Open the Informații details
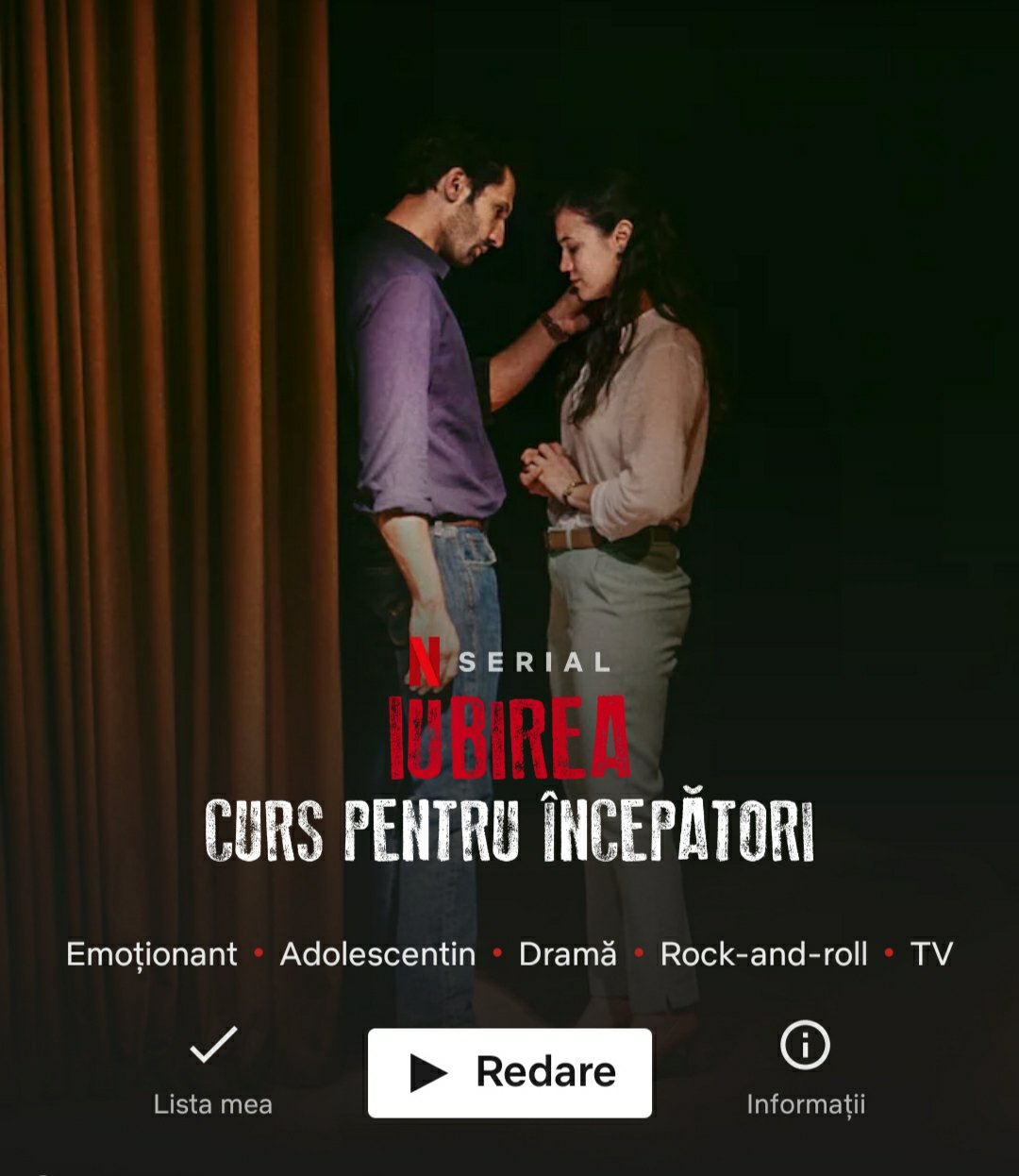Screen dimensions: 1019x1176 tap(805, 1067)
